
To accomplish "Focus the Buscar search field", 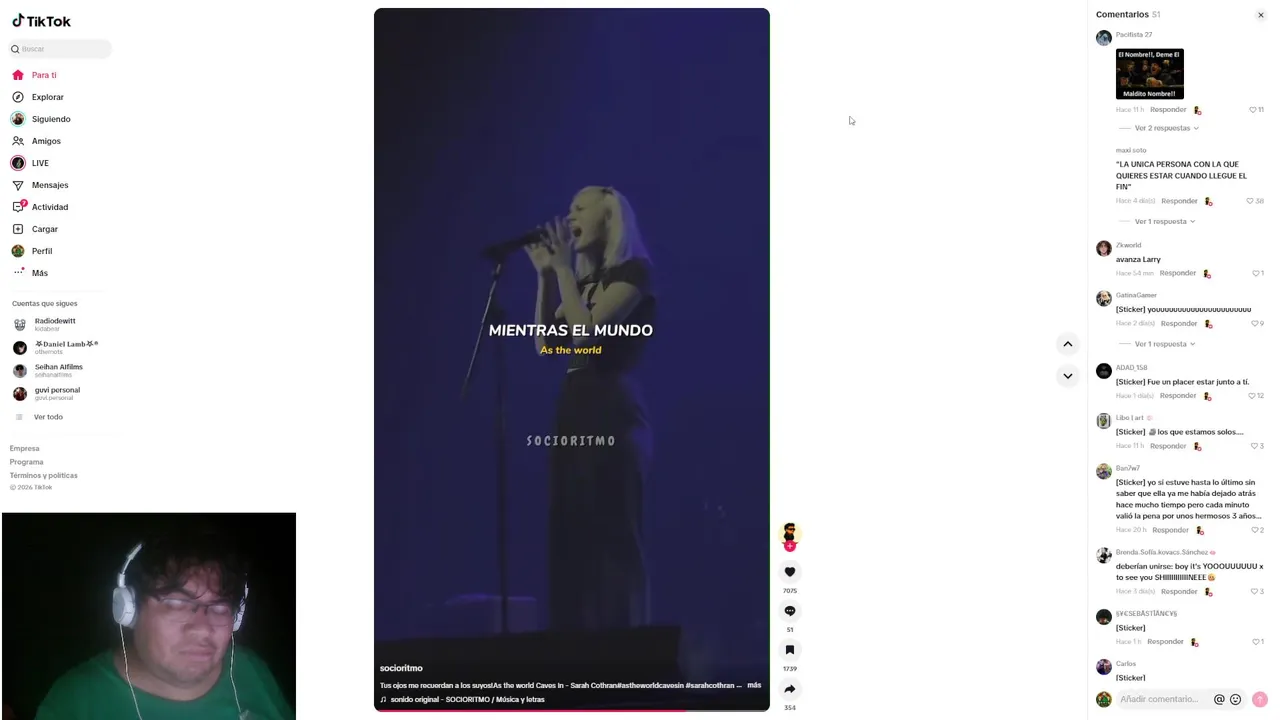I will pyautogui.click(x=60, y=49).
